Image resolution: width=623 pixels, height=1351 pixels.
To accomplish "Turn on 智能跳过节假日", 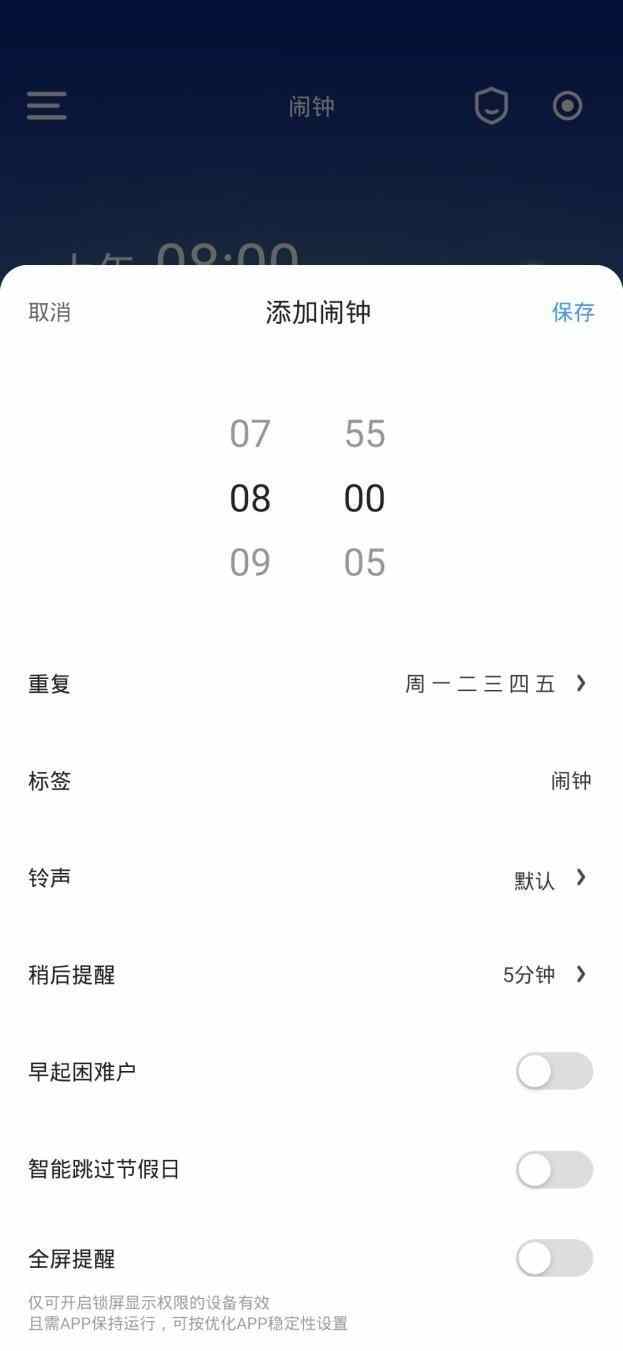I will coord(554,1169).
